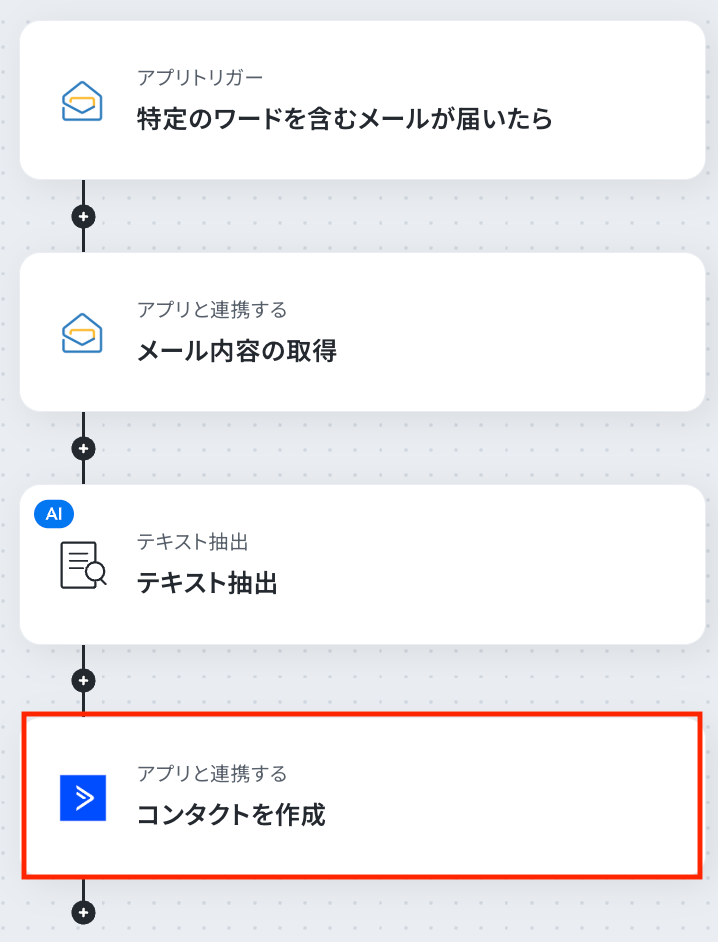718x942 pixels.
Task: Add a step below メール内容の取得
Action: [84, 448]
